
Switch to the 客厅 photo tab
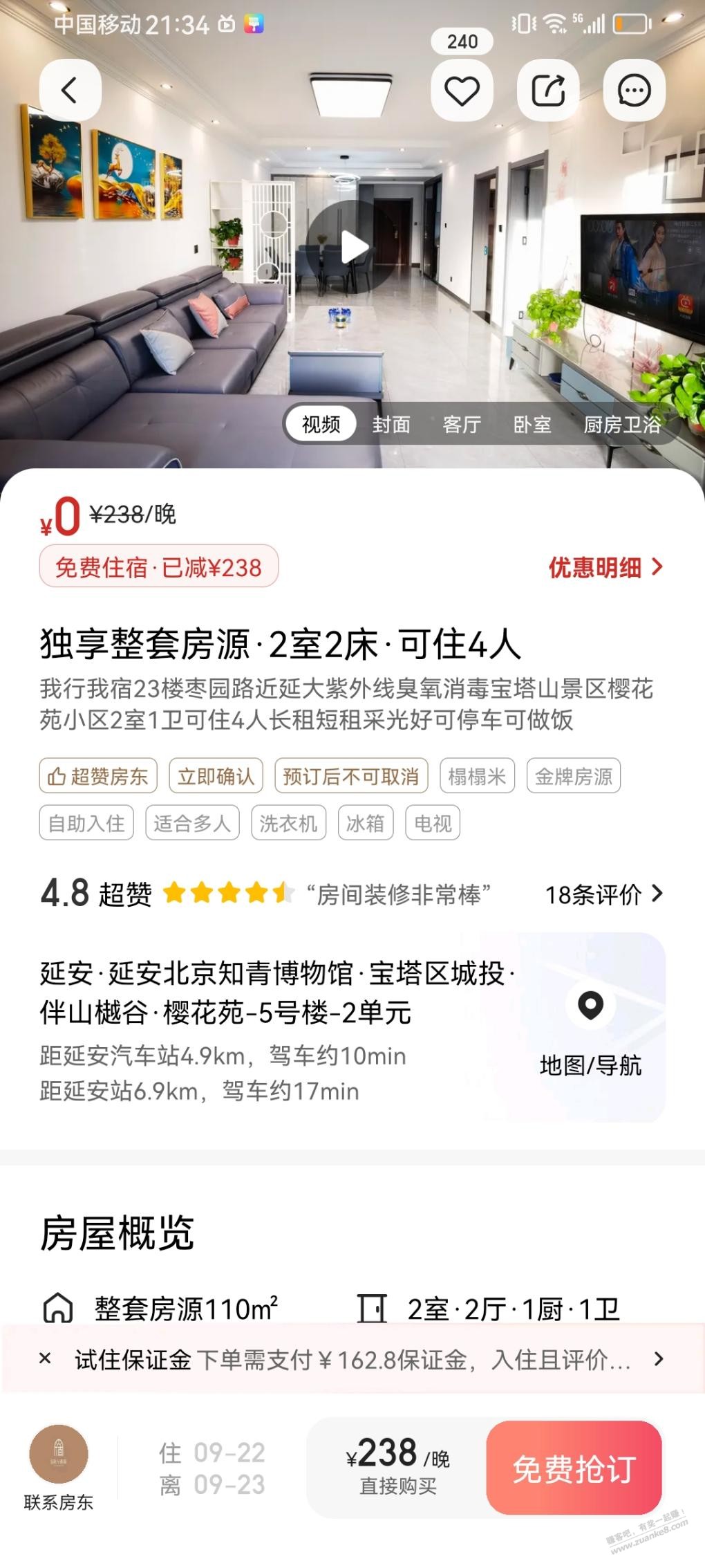coord(462,424)
